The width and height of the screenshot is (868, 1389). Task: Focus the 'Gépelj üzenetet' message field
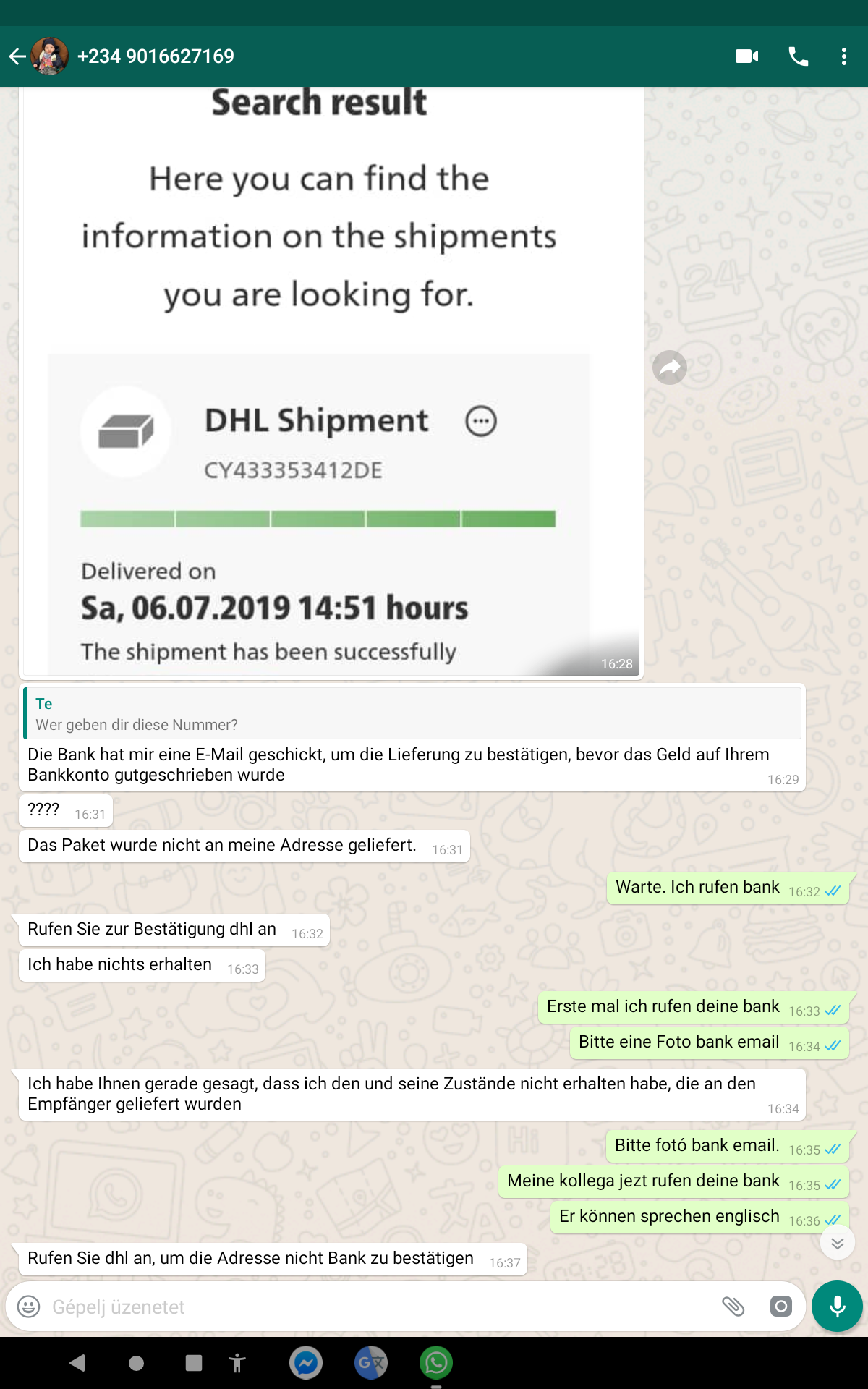coord(376,1307)
